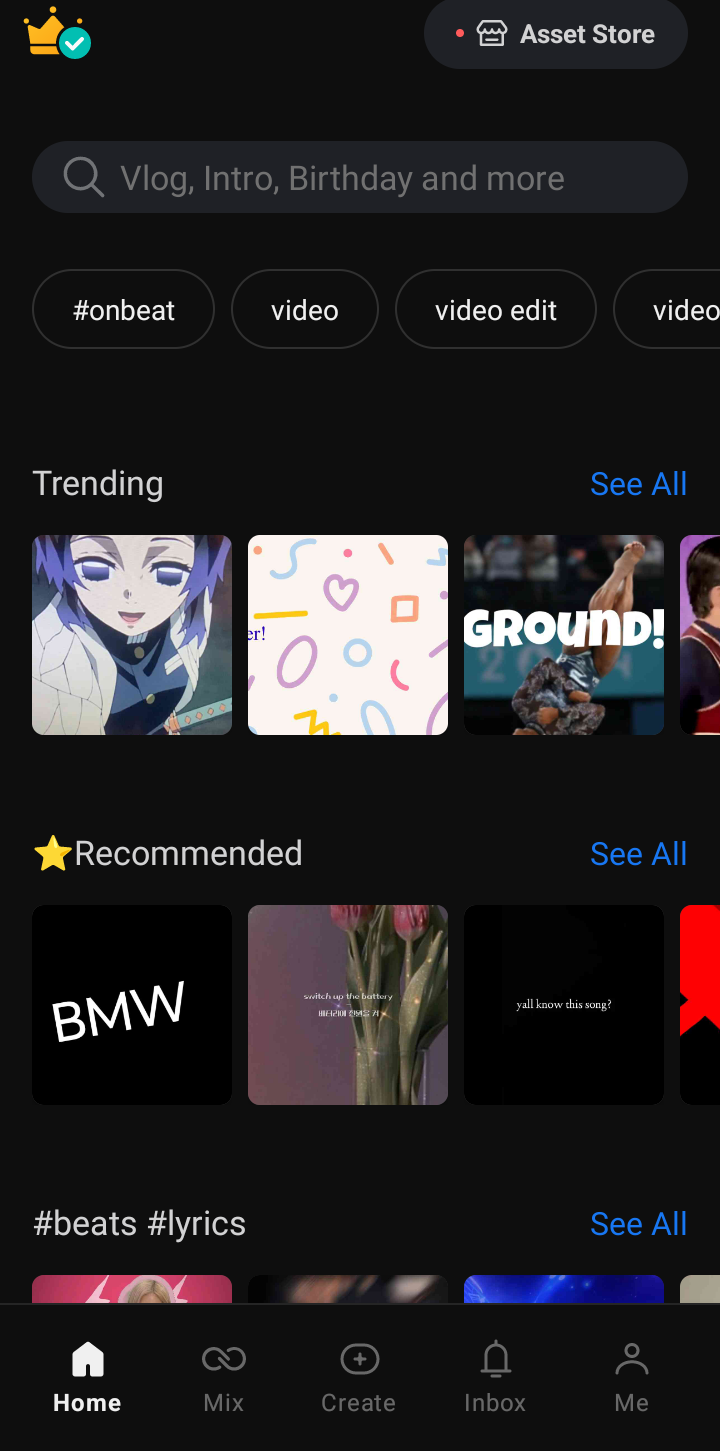Switch to the Mix tab
720x1451 pixels.
pyautogui.click(x=223, y=1378)
